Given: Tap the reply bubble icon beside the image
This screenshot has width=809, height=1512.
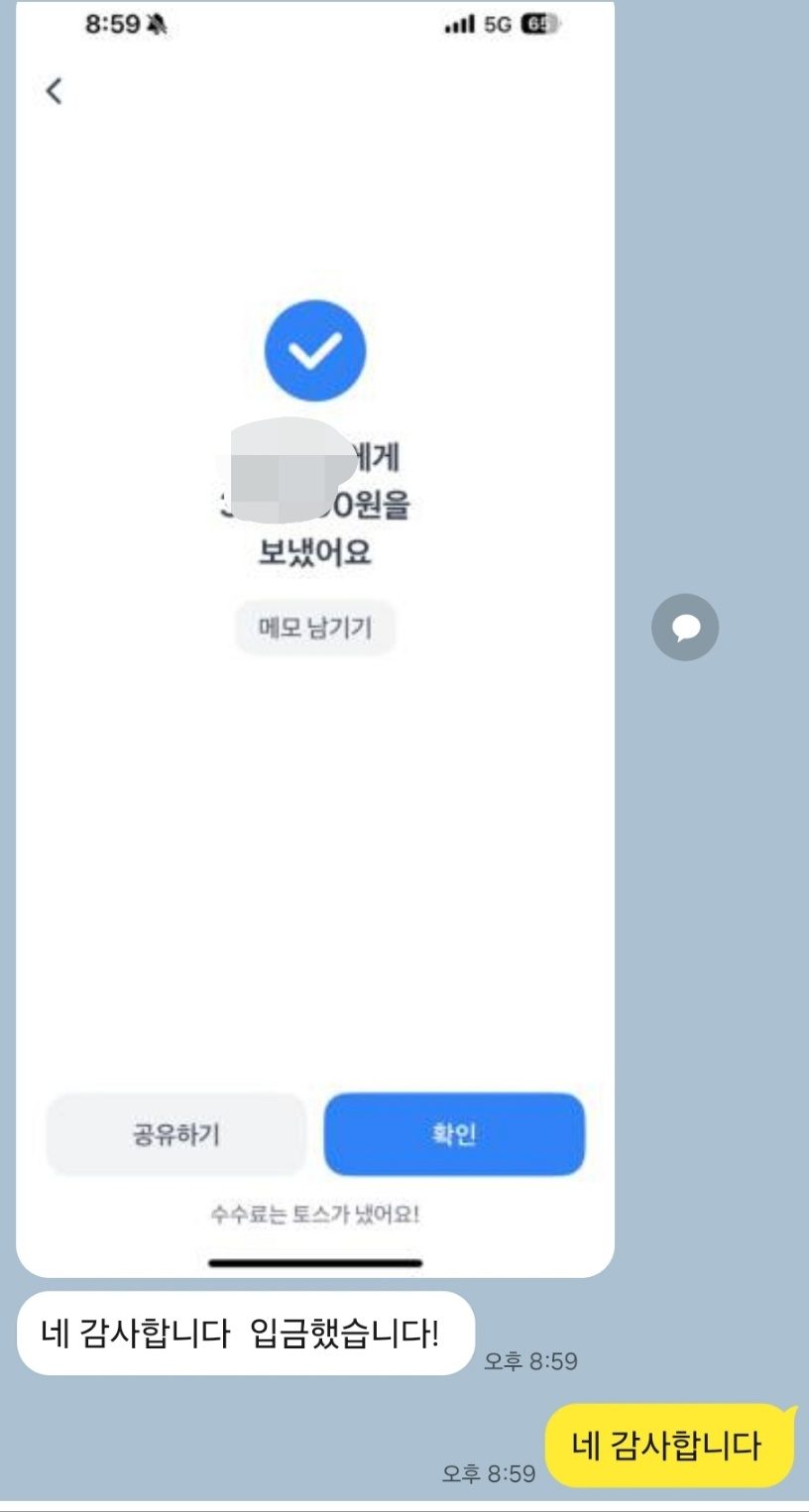Looking at the screenshot, I should coord(684,627).
